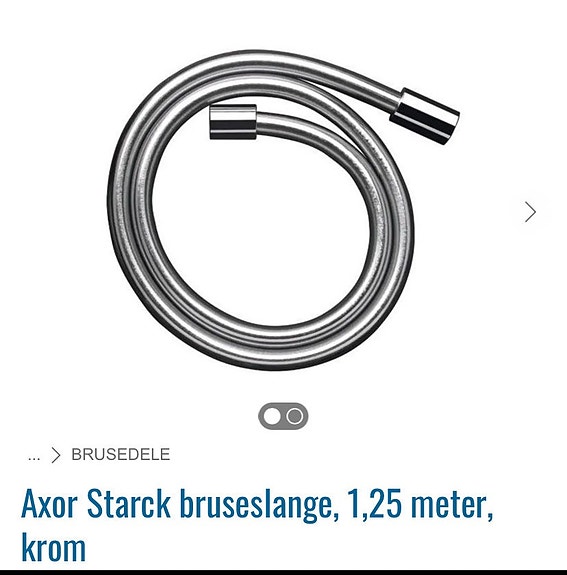
Task: Open the BRUSEDELE breadcrumb category
Action: click(x=121, y=455)
